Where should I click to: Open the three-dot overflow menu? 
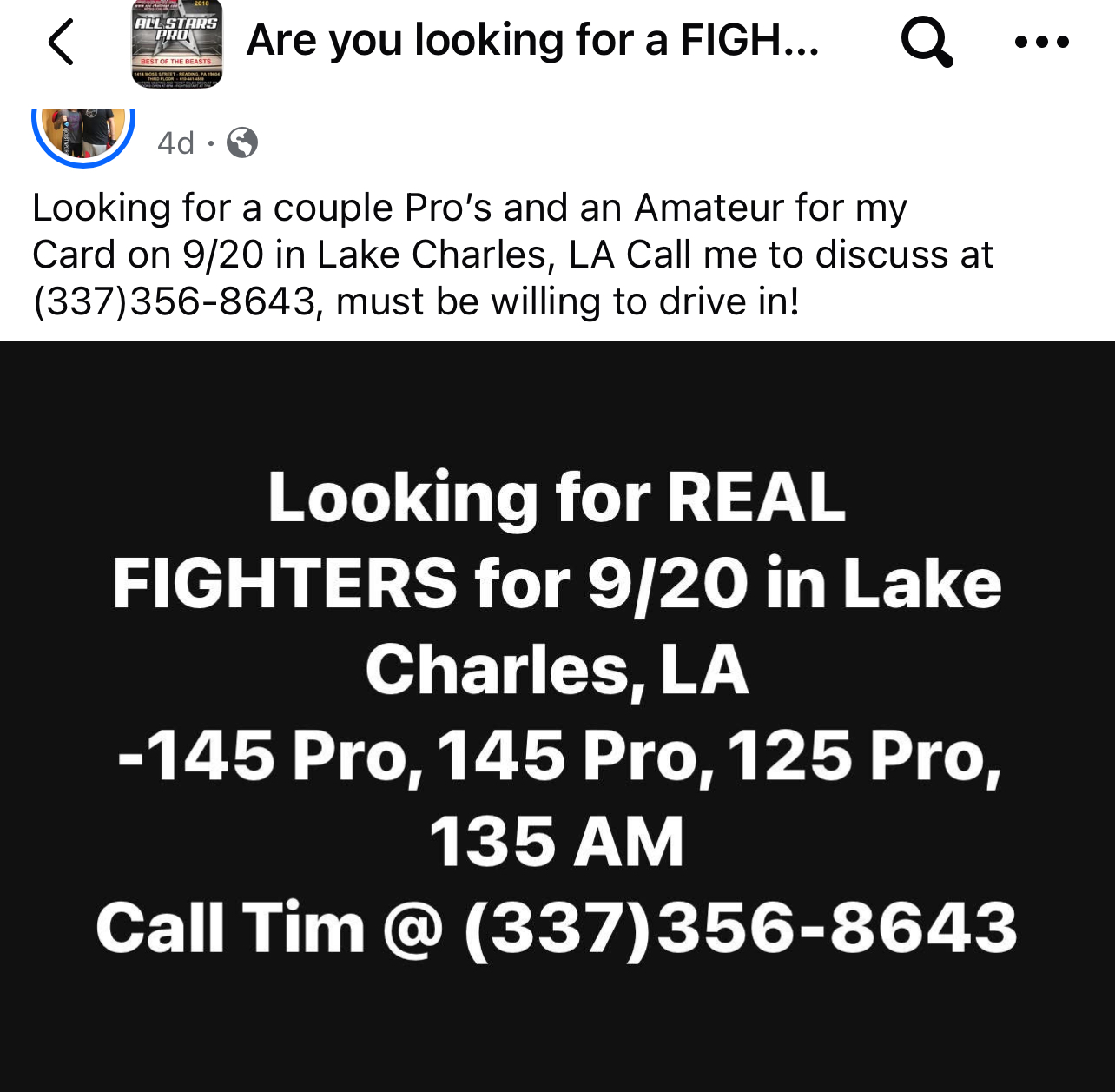(1041, 42)
